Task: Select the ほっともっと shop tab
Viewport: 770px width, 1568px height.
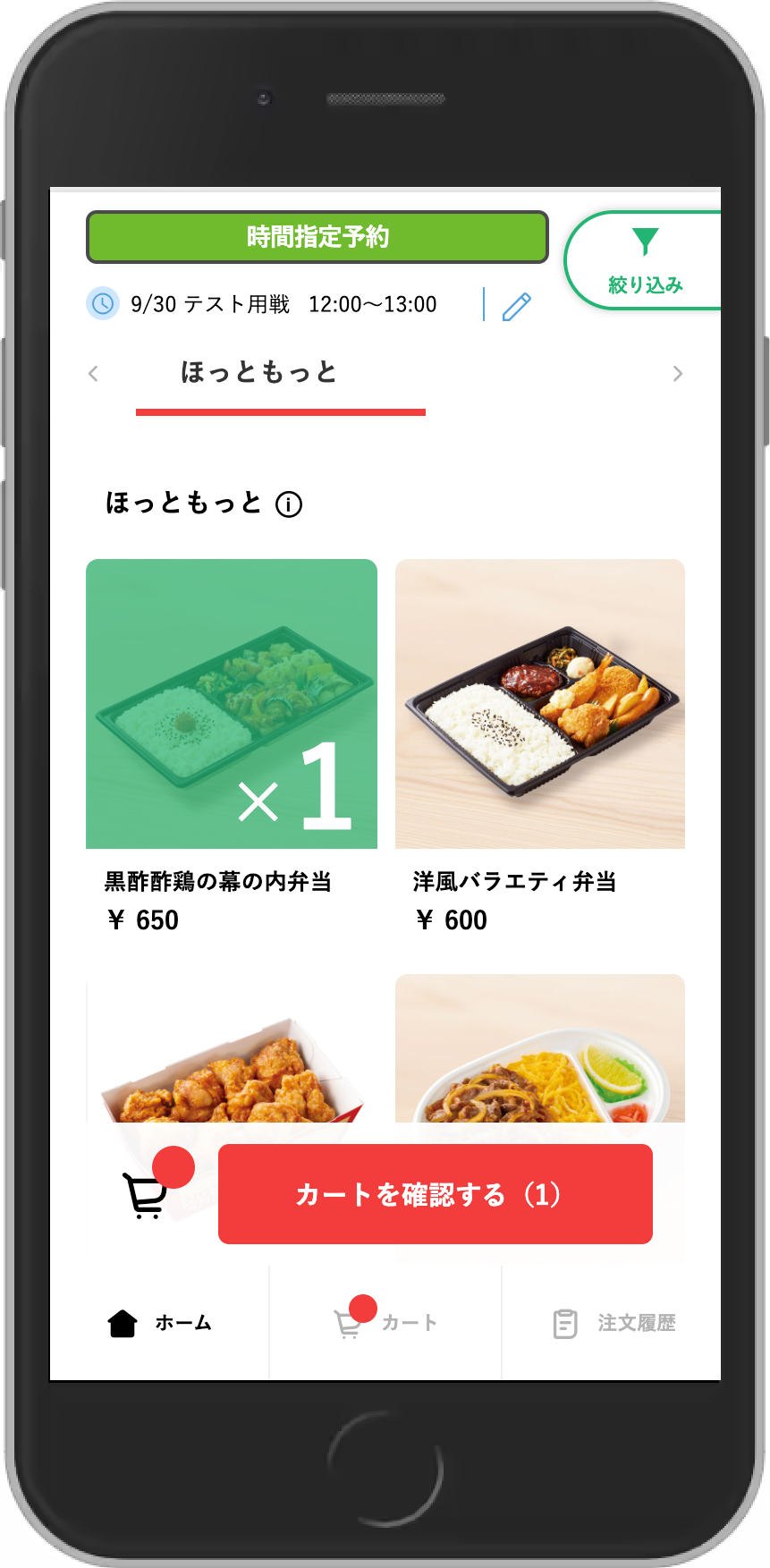Action: (259, 374)
